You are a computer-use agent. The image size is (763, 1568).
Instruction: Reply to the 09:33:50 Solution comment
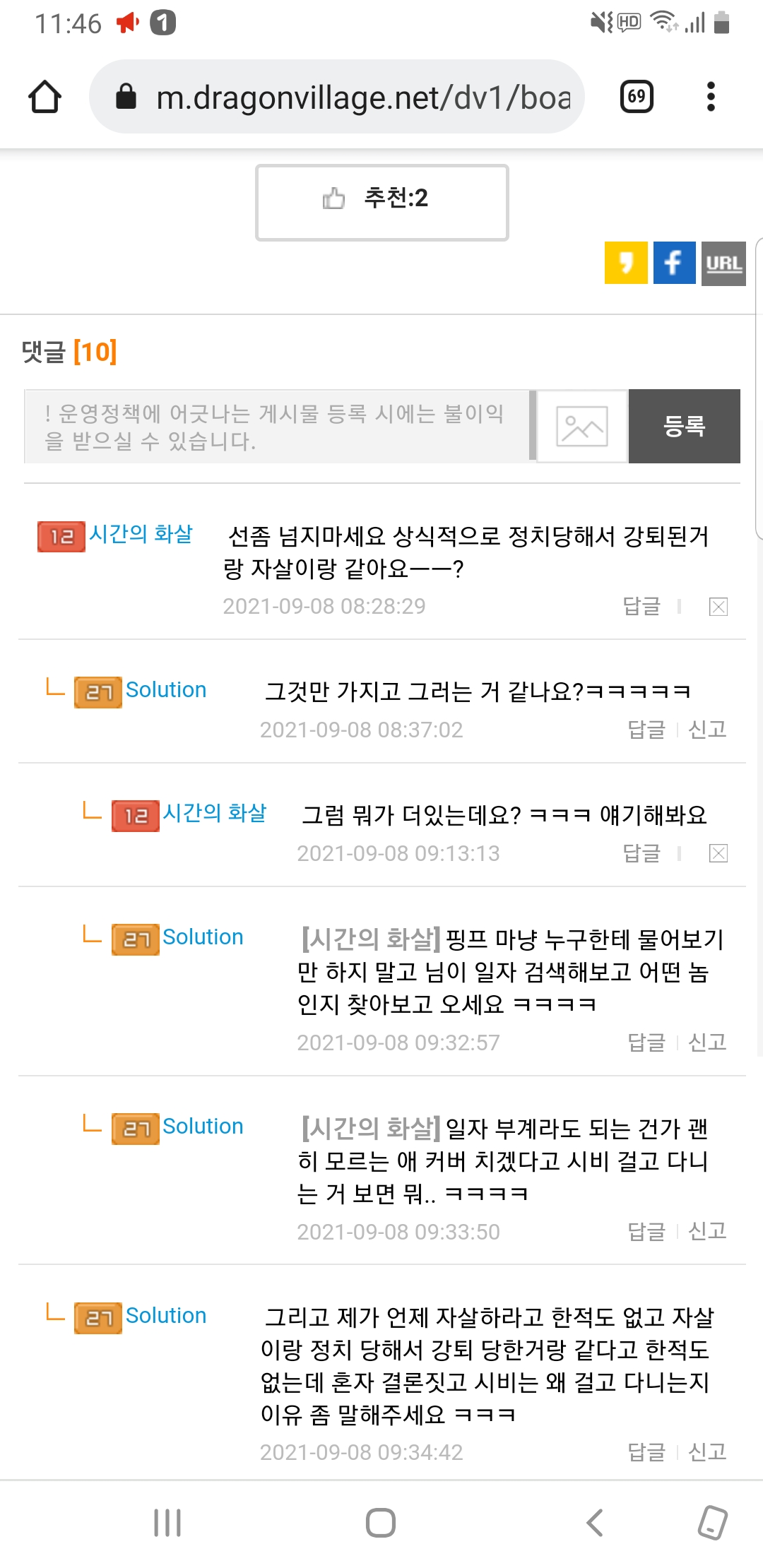pyautogui.click(x=646, y=1231)
